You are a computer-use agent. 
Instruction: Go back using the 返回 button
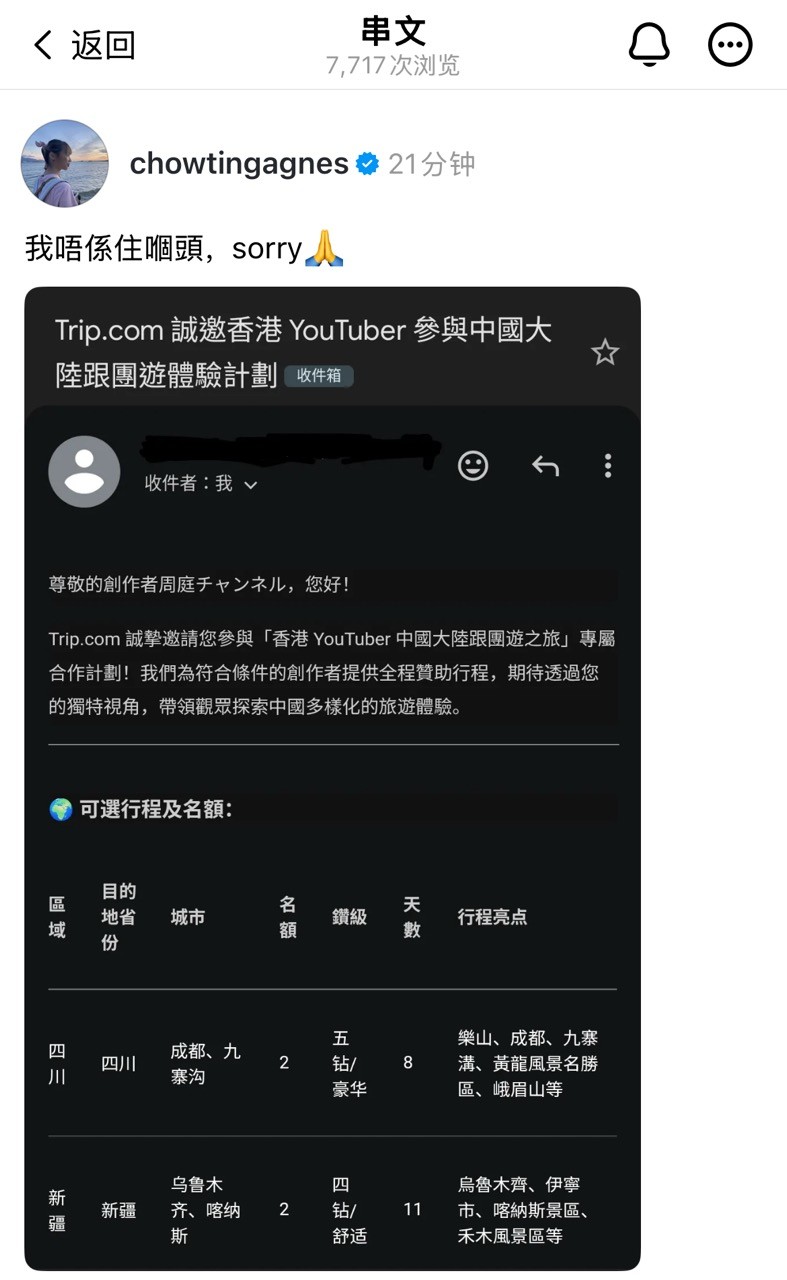click(84, 45)
